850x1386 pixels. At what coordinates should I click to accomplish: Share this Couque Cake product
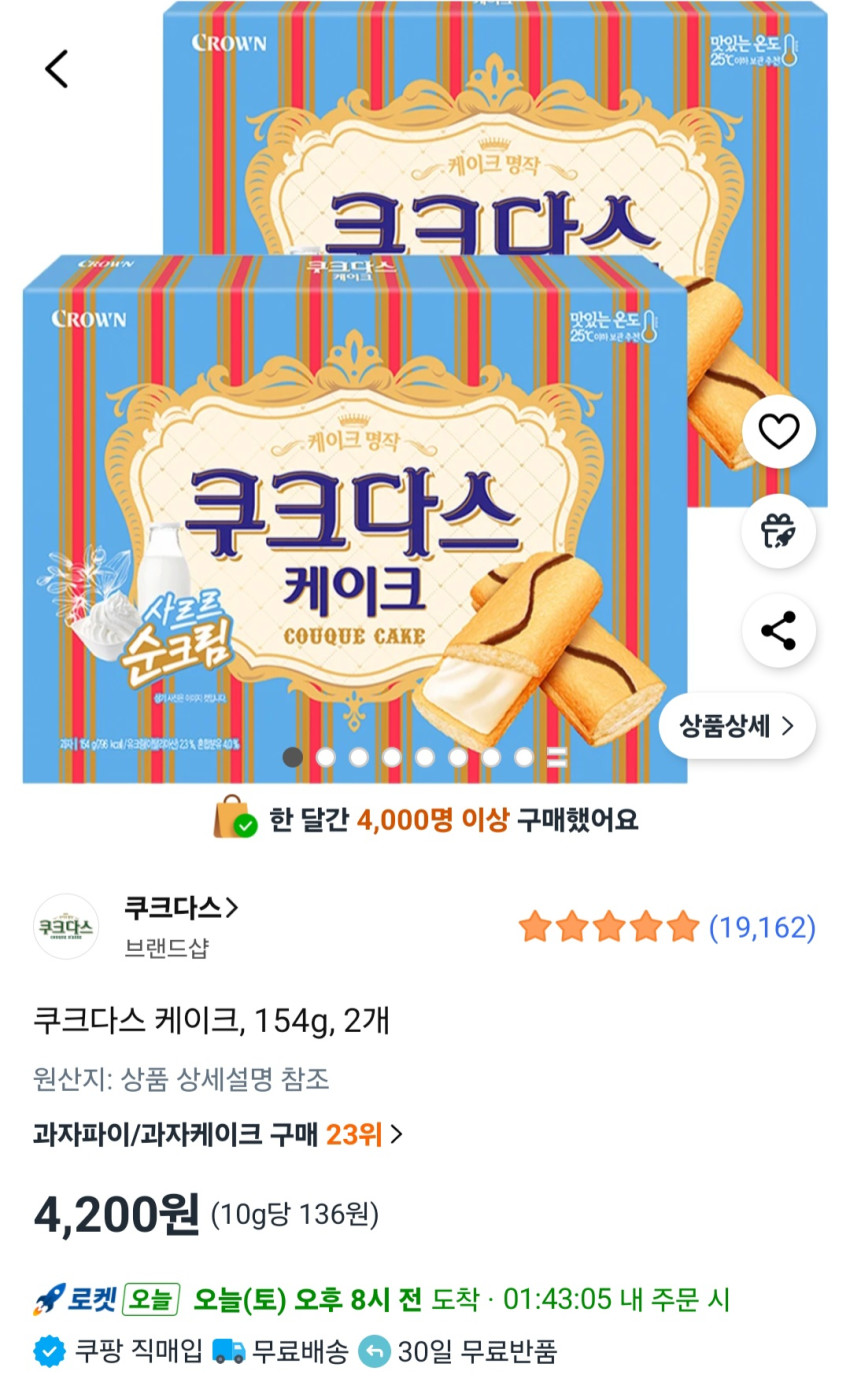click(778, 631)
